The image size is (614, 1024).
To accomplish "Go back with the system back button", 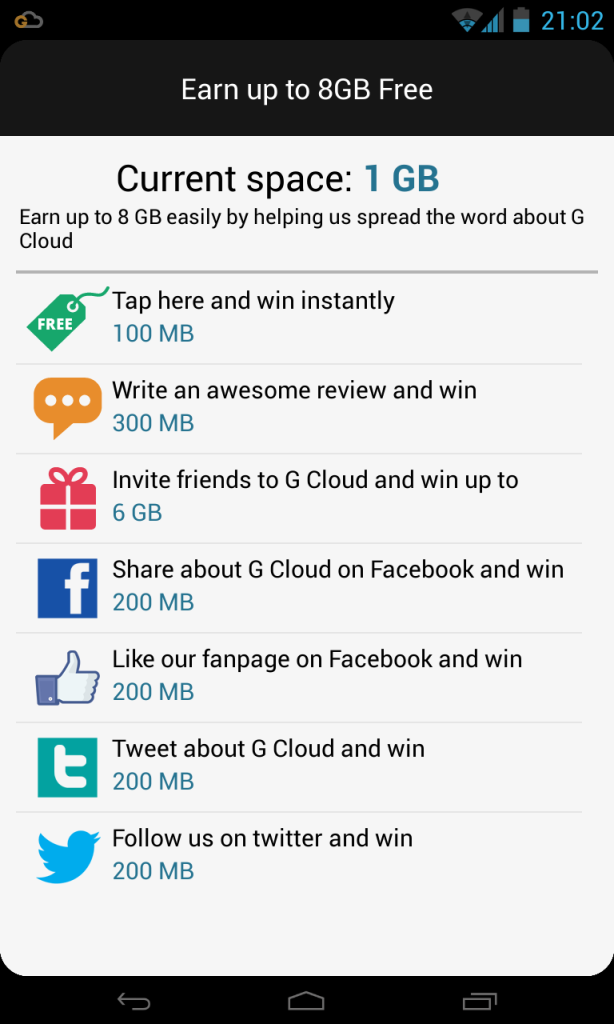I will [133, 1000].
